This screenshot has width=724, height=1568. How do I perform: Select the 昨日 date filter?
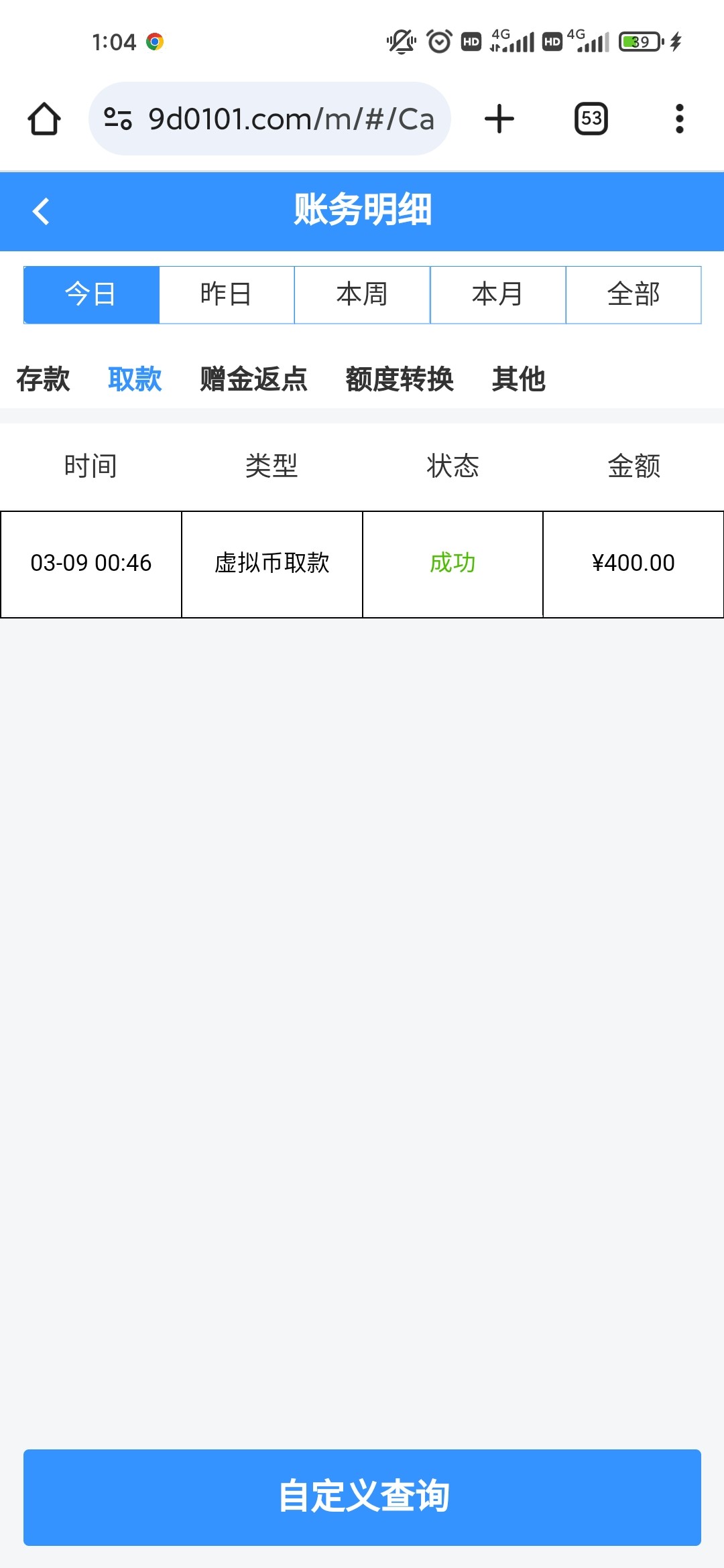pos(227,294)
